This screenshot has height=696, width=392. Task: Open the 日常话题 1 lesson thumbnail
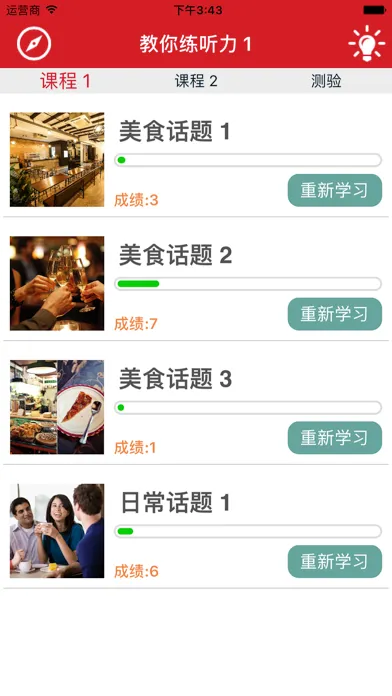coord(57,531)
